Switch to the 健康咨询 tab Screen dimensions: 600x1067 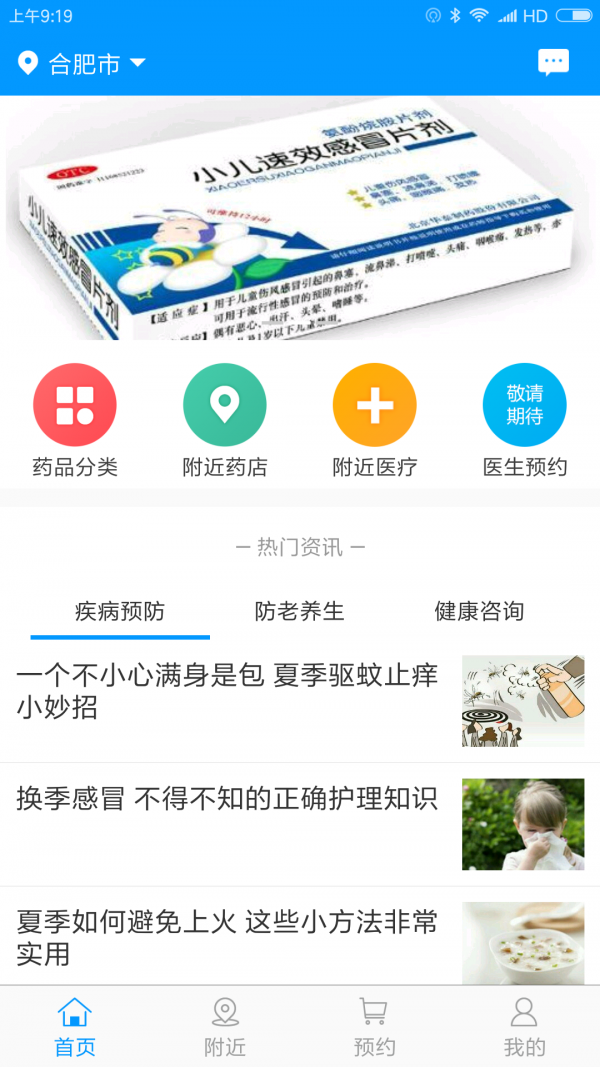pos(479,611)
